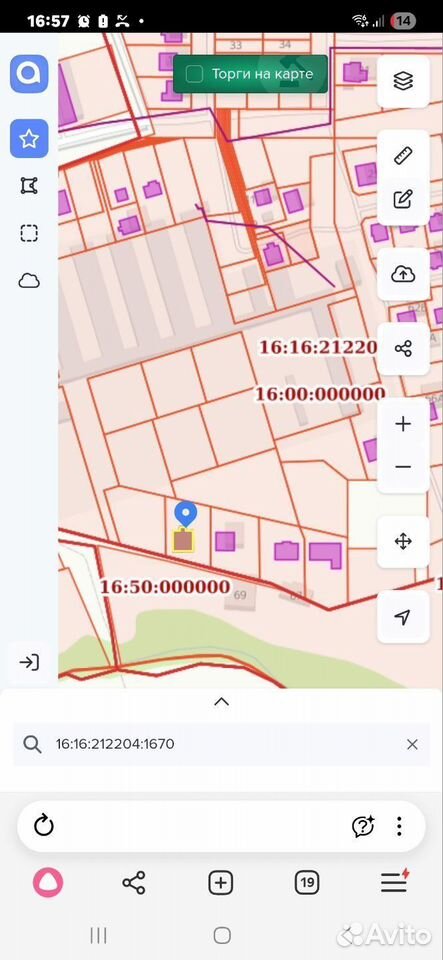Screen dimensions: 443x960
Task: Open the edit note tool
Action: tap(403, 199)
